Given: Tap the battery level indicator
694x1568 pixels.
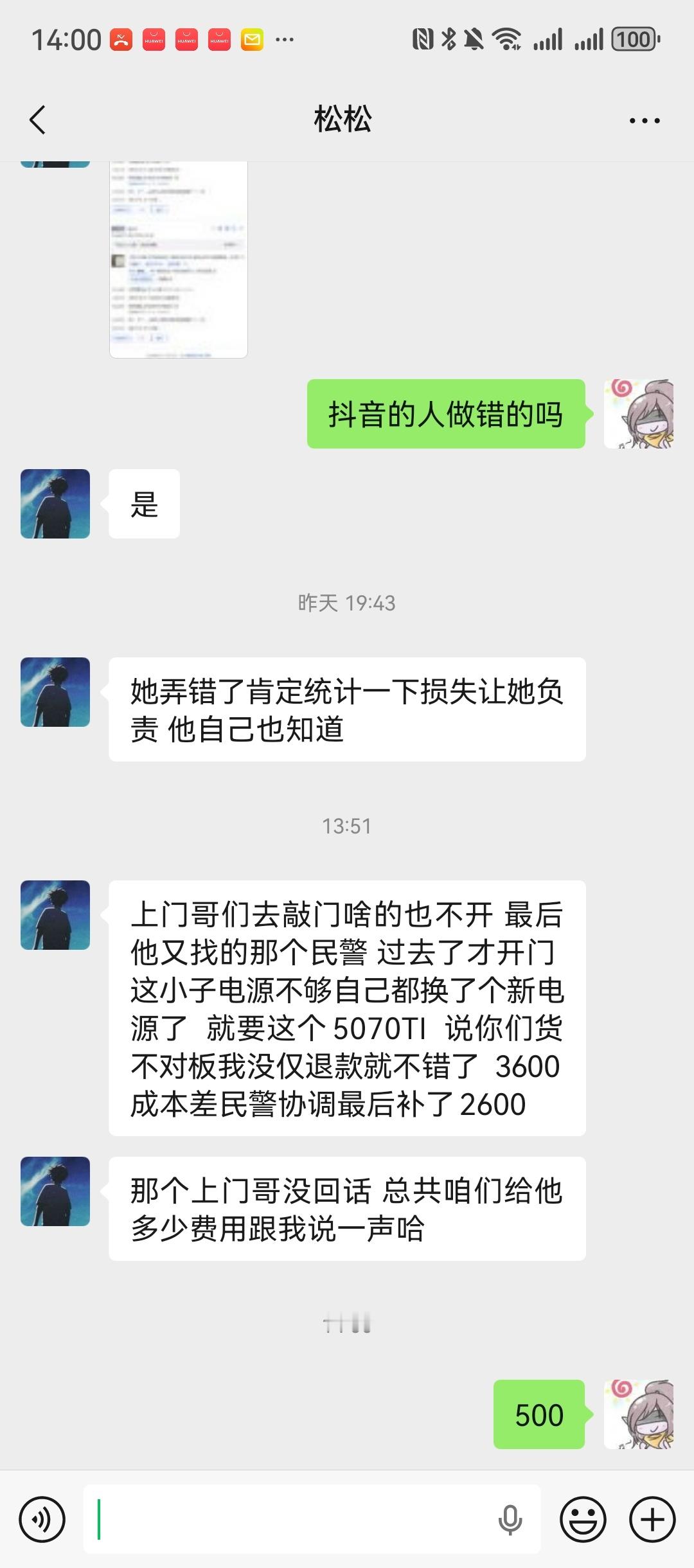Looking at the screenshot, I should (632, 40).
